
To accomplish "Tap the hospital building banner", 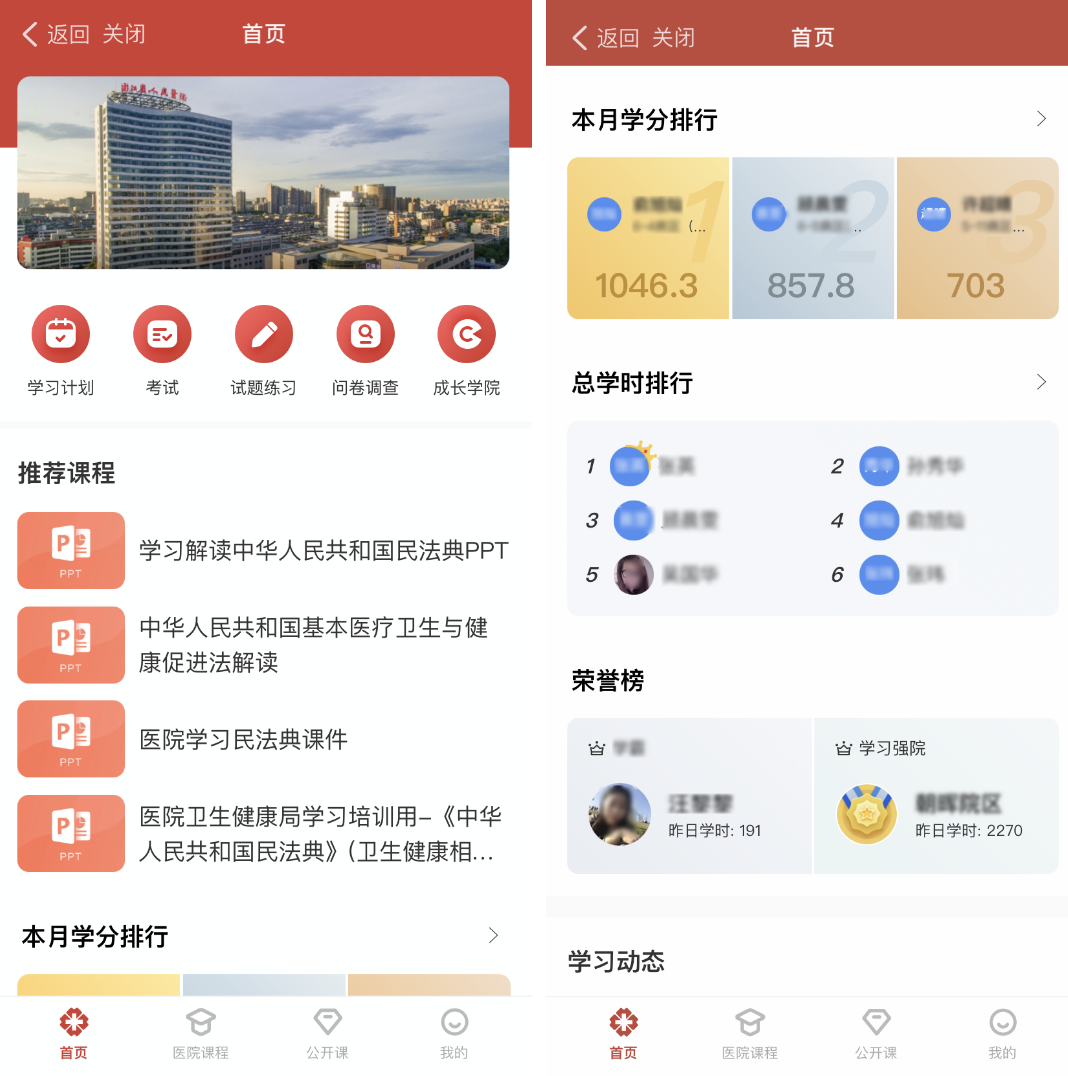I will click(x=264, y=173).
